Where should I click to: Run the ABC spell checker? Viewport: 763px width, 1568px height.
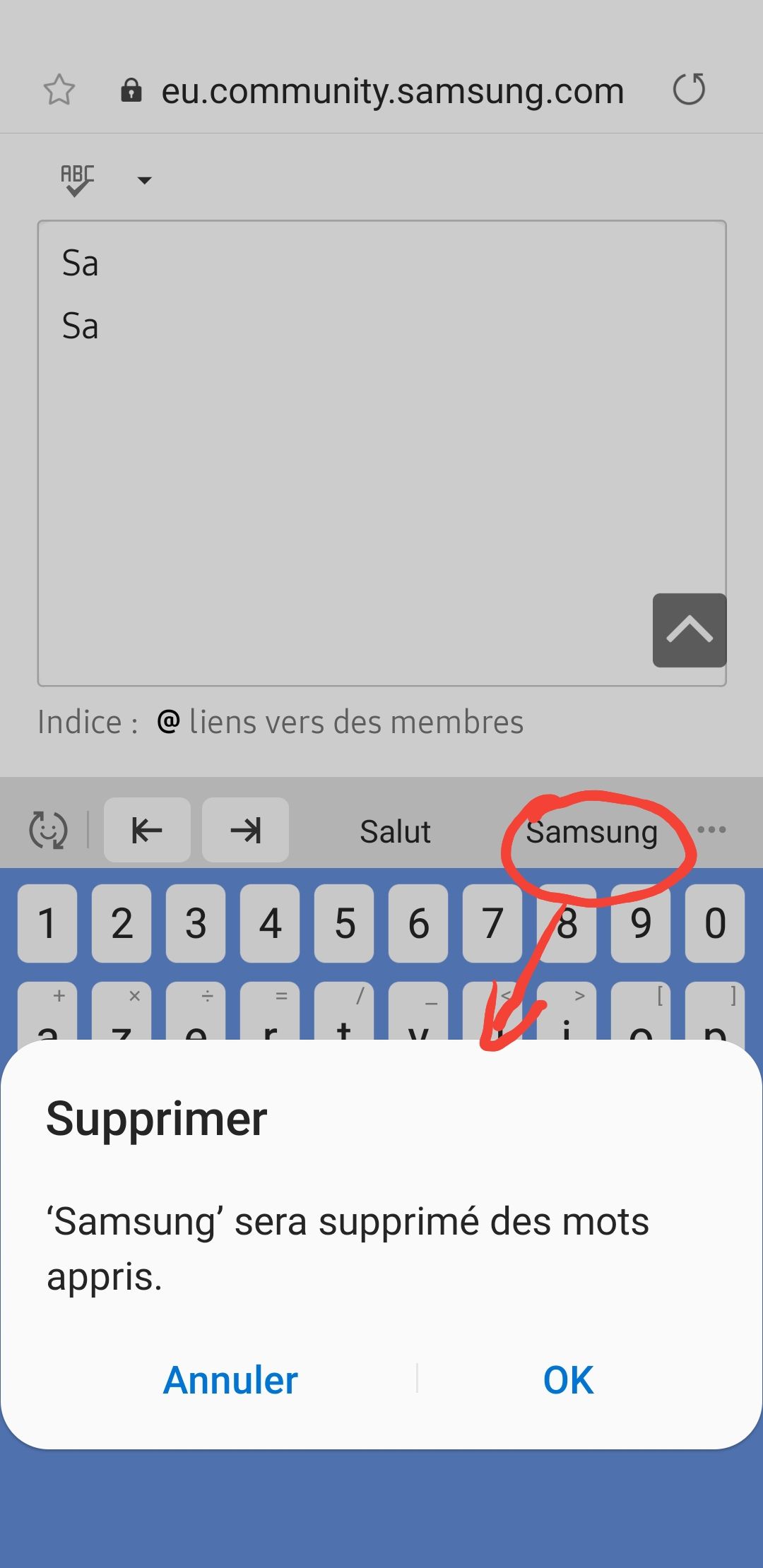77,180
